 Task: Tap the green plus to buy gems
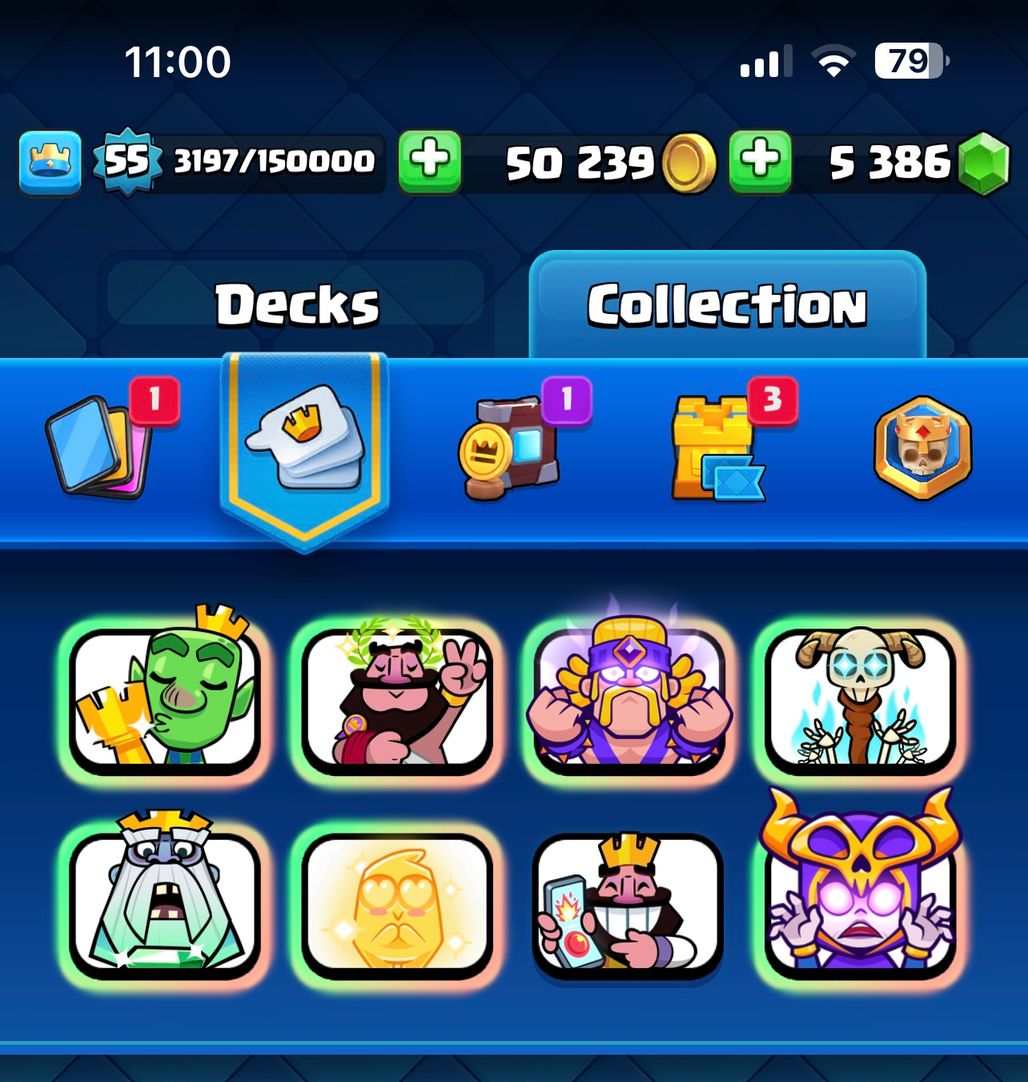tap(759, 161)
